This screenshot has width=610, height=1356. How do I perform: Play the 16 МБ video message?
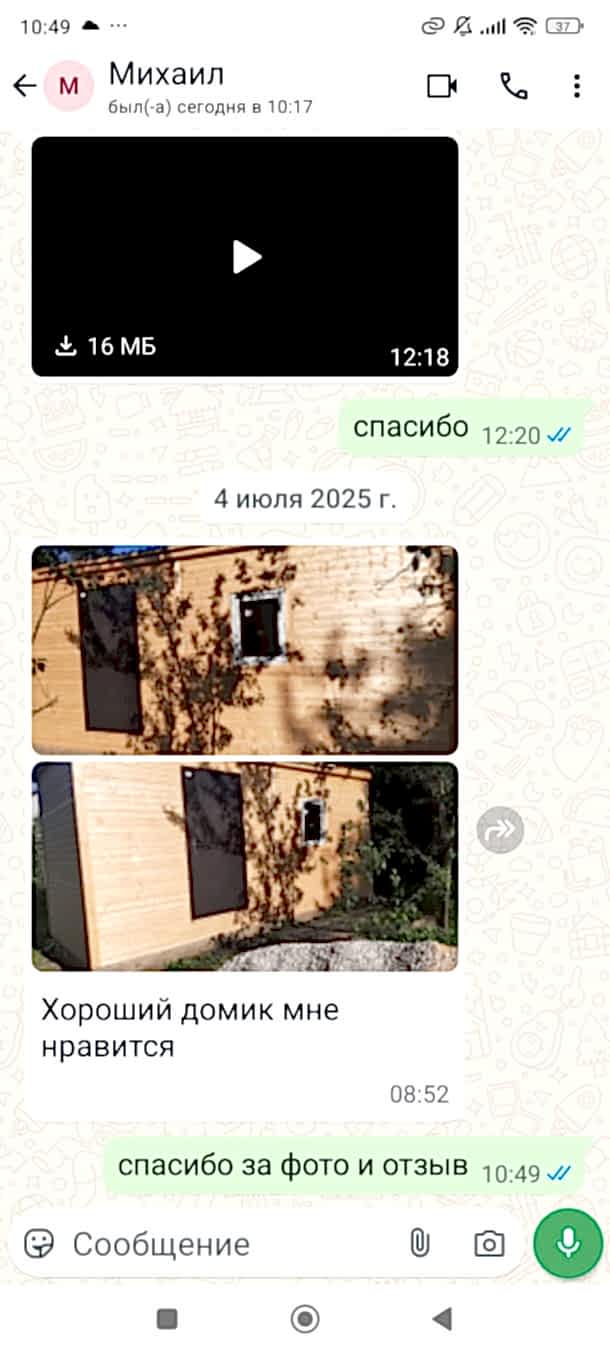click(246, 257)
